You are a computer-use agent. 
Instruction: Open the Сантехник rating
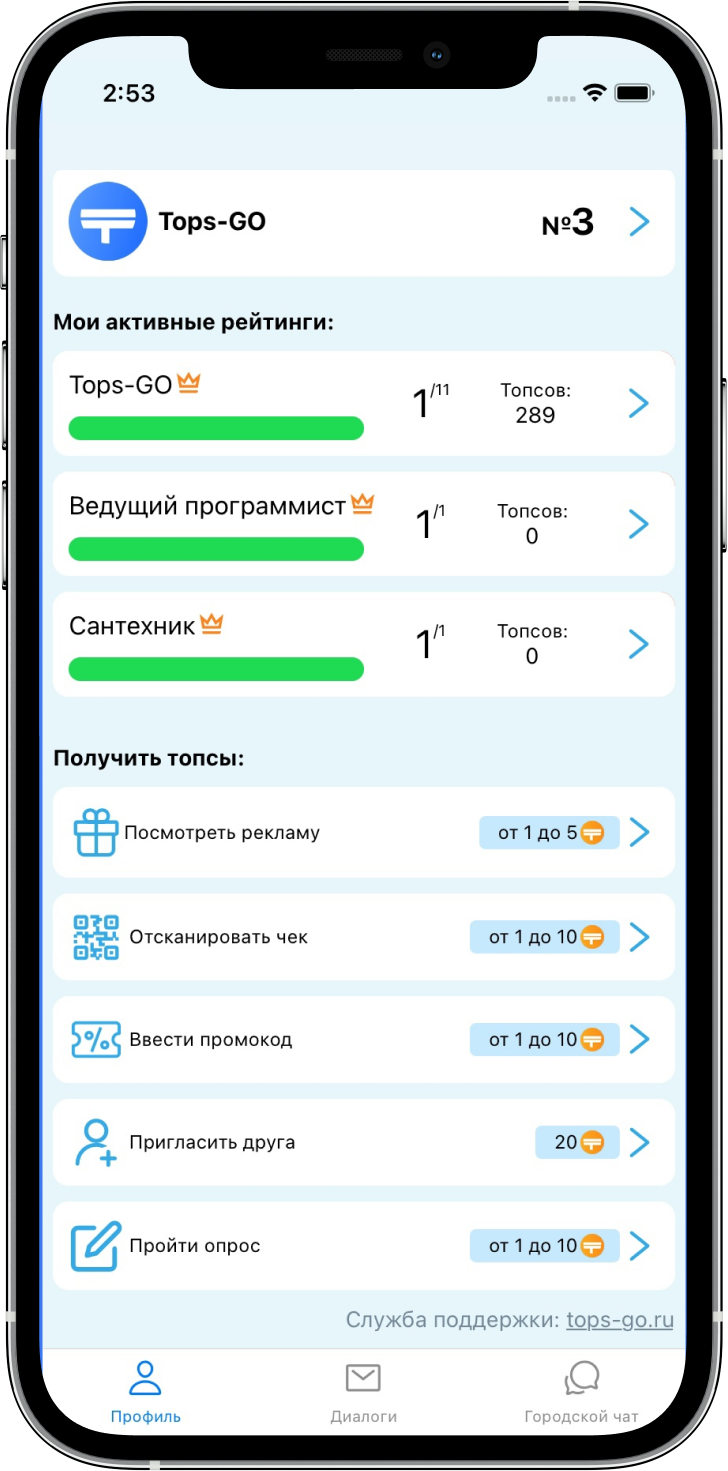(363, 644)
